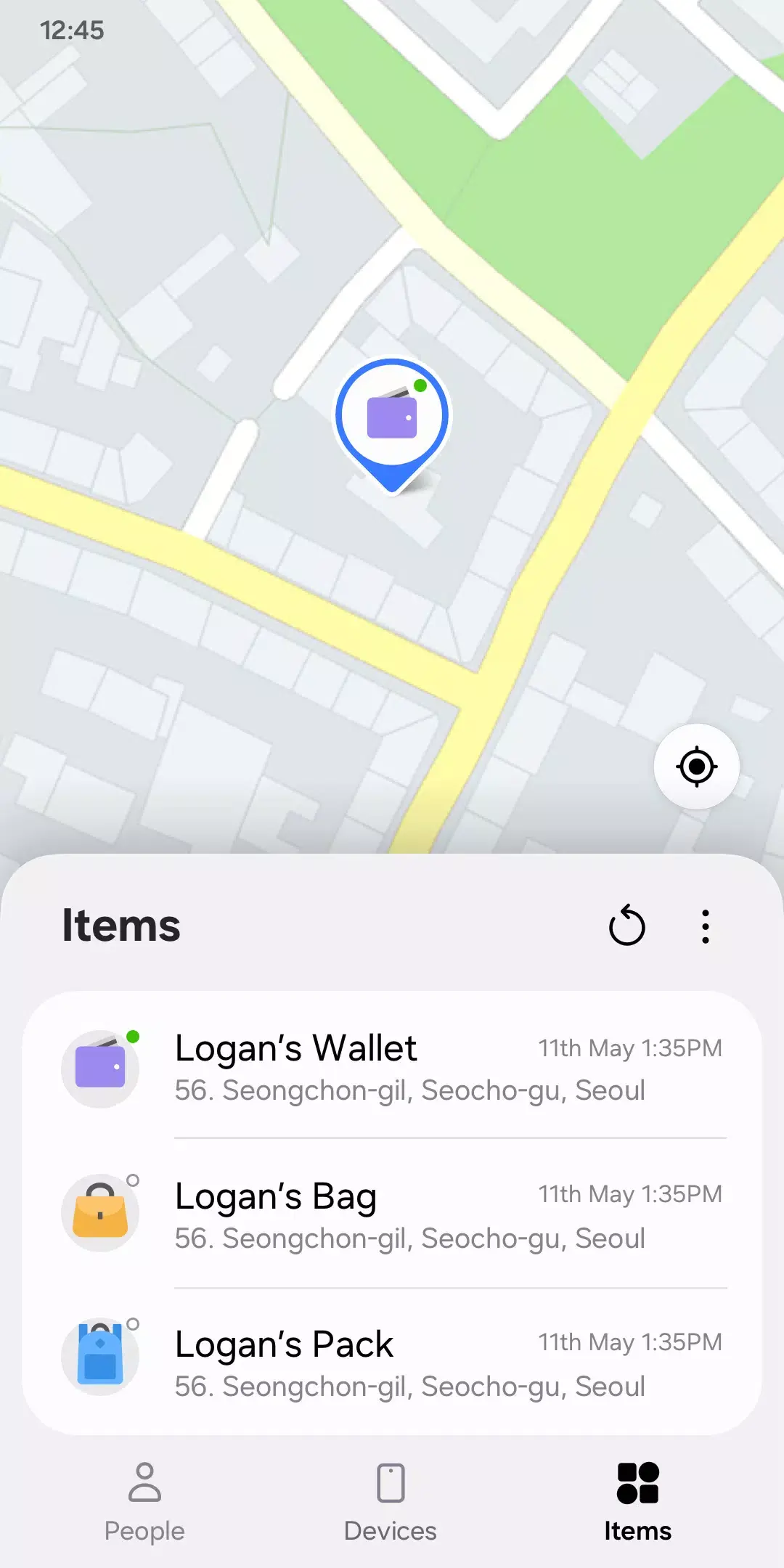Tap the refresh icon to update items
Viewport: 784px width, 1568px height.
(x=629, y=926)
